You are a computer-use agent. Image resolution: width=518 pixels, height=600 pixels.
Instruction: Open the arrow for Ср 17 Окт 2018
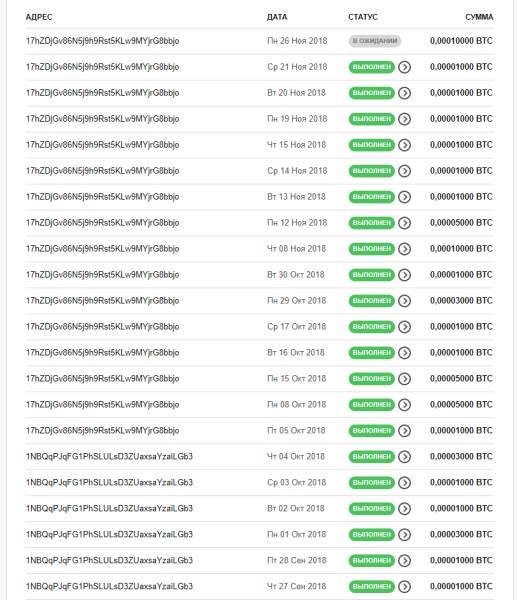tap(404, 327)
